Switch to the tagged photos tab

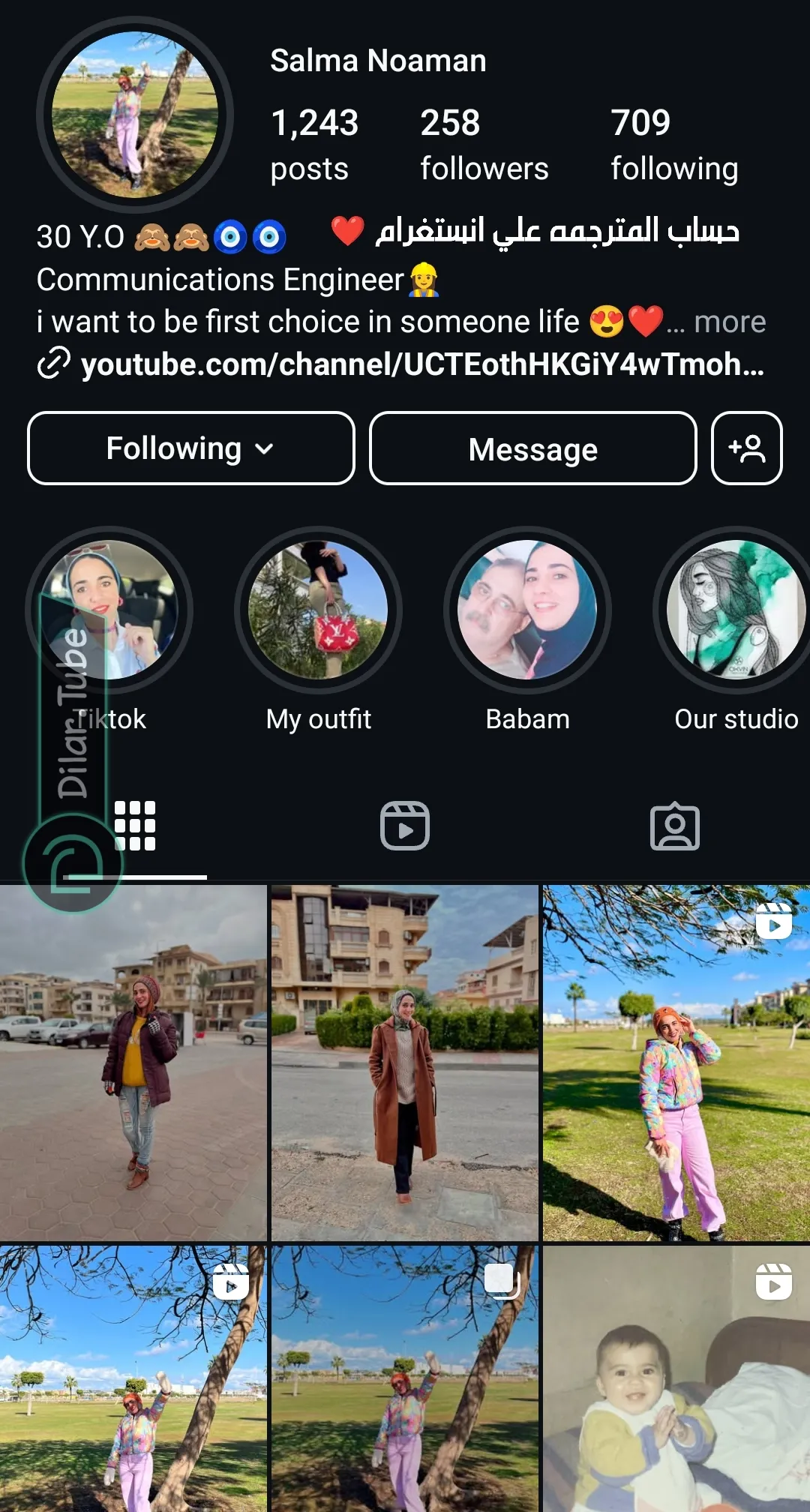pyautogui.click(x=675, y=826)
